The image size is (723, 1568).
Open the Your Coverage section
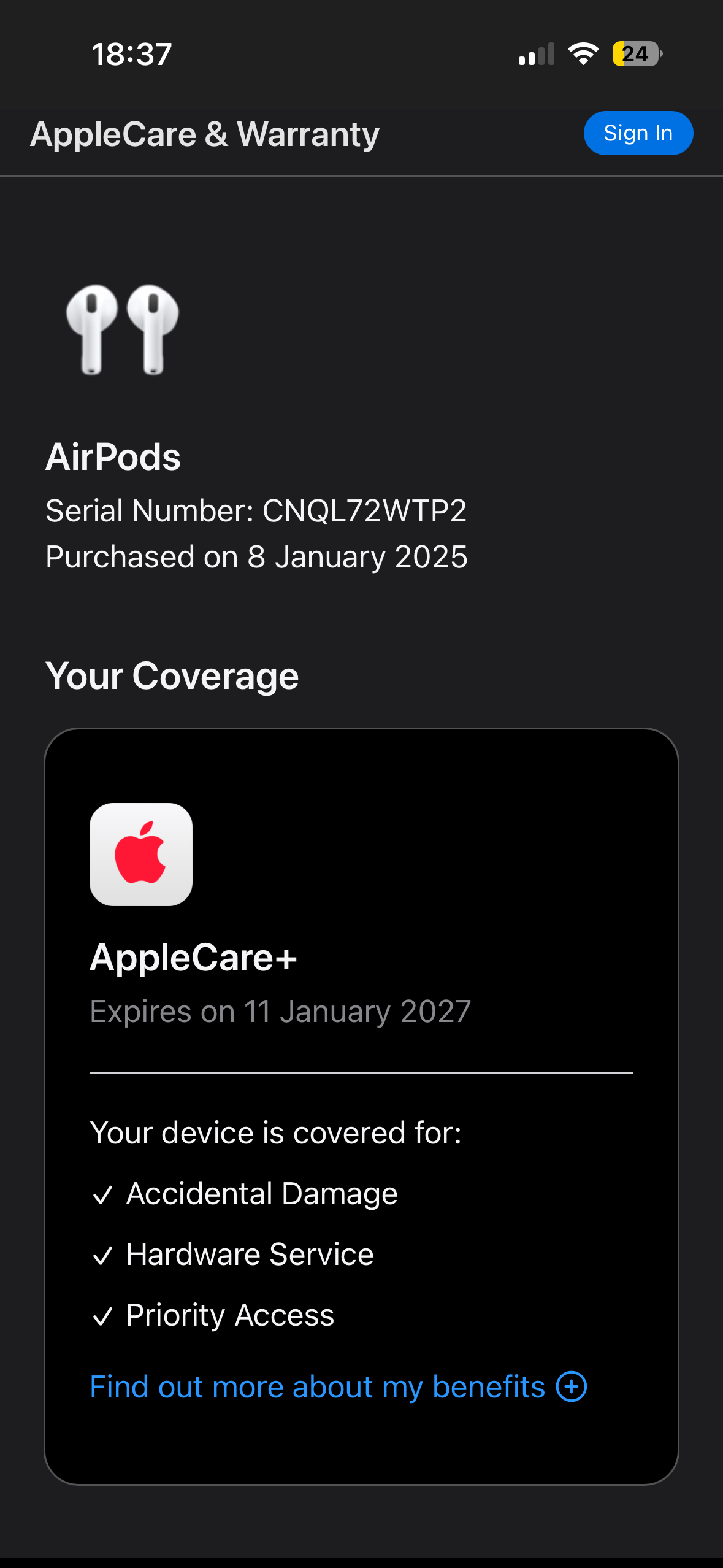172,675
